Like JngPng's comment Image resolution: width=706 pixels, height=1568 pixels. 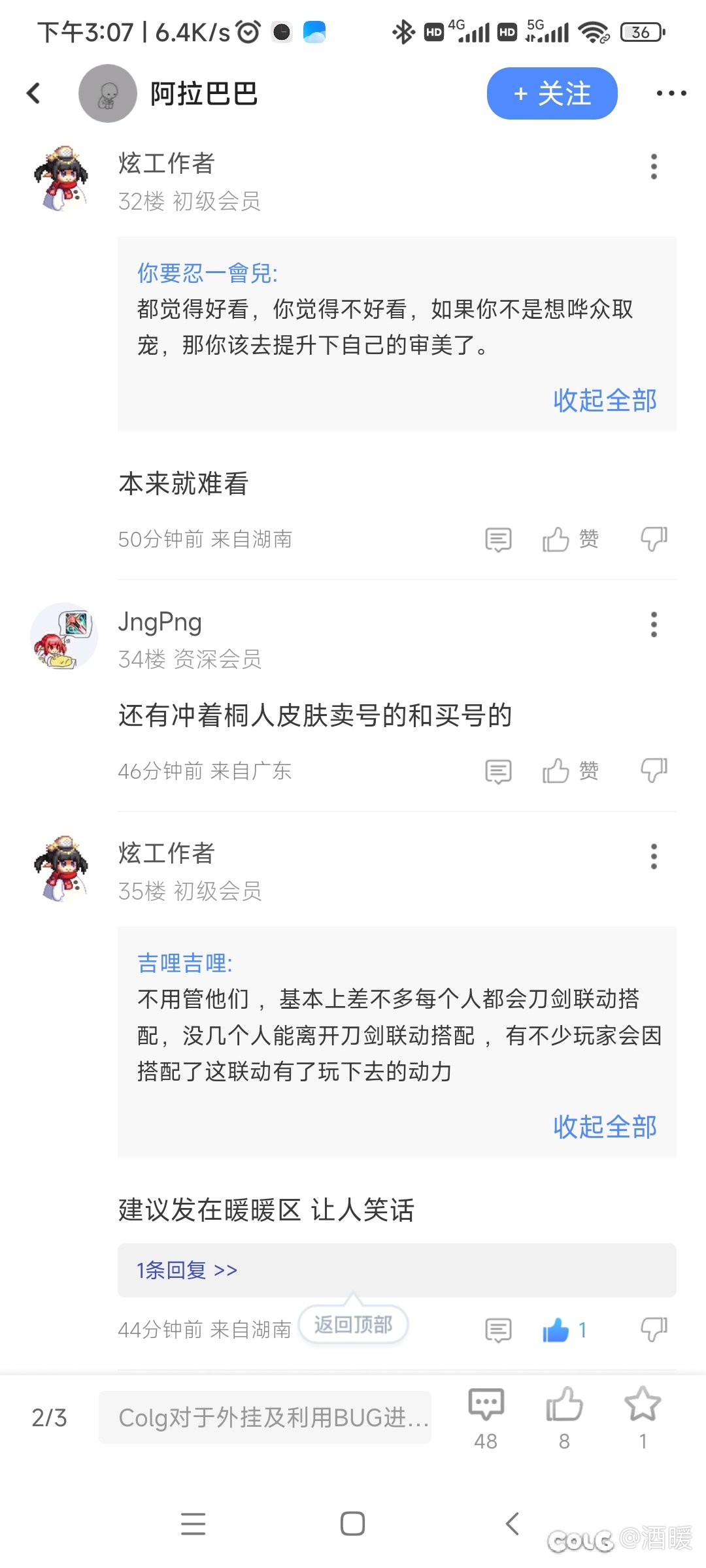(570, 771)
